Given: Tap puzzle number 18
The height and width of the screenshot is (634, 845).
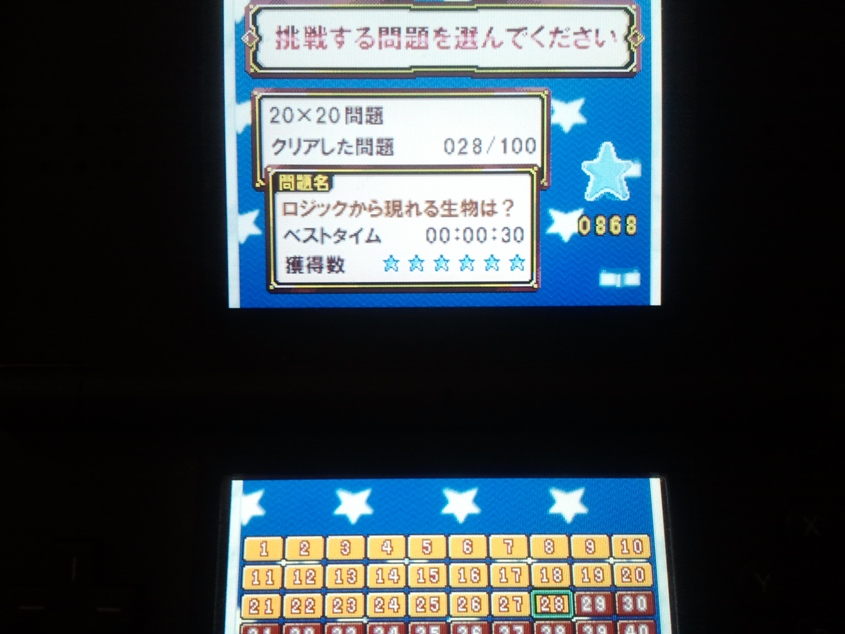Looking at the screenshot, I should point(551,576).
